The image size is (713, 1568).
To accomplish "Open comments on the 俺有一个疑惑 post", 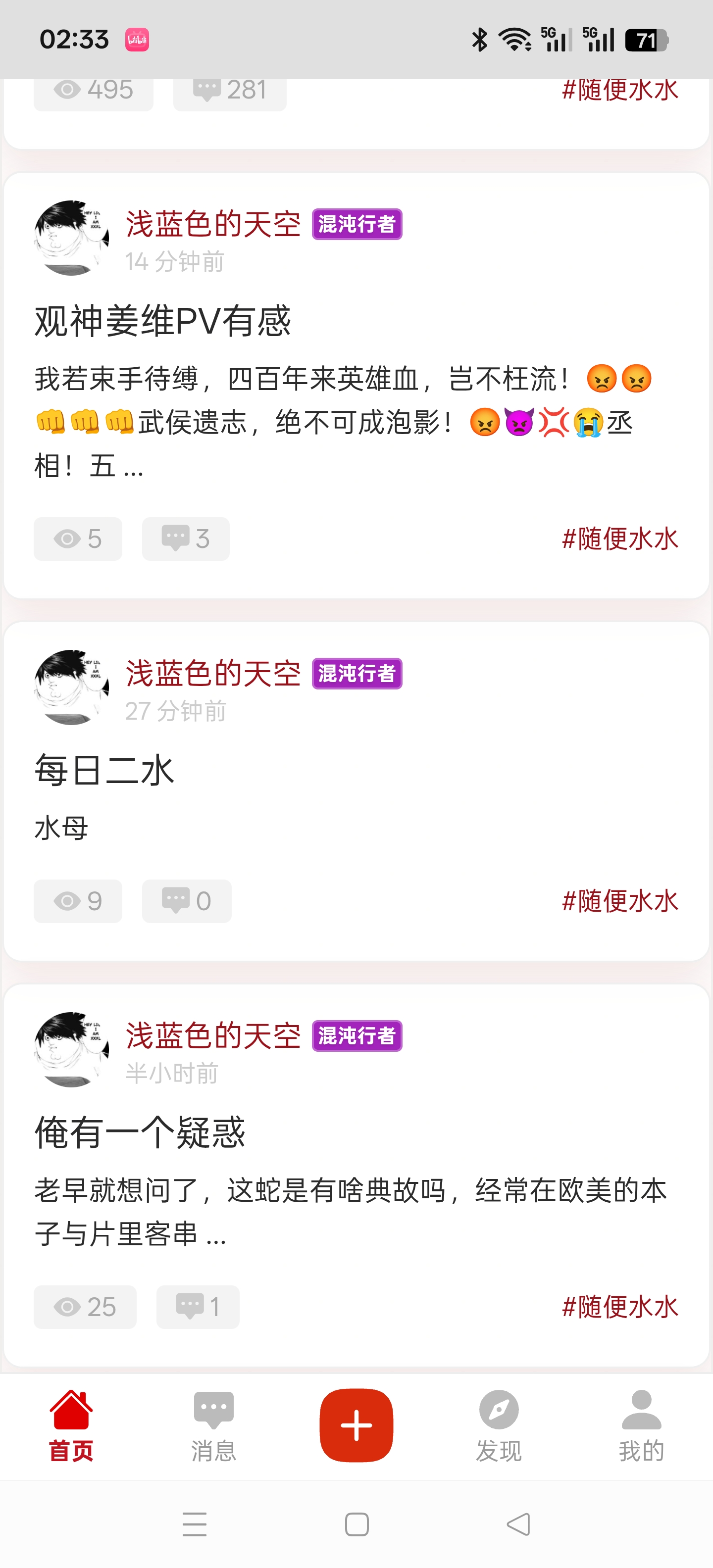I will (197, 1307).
